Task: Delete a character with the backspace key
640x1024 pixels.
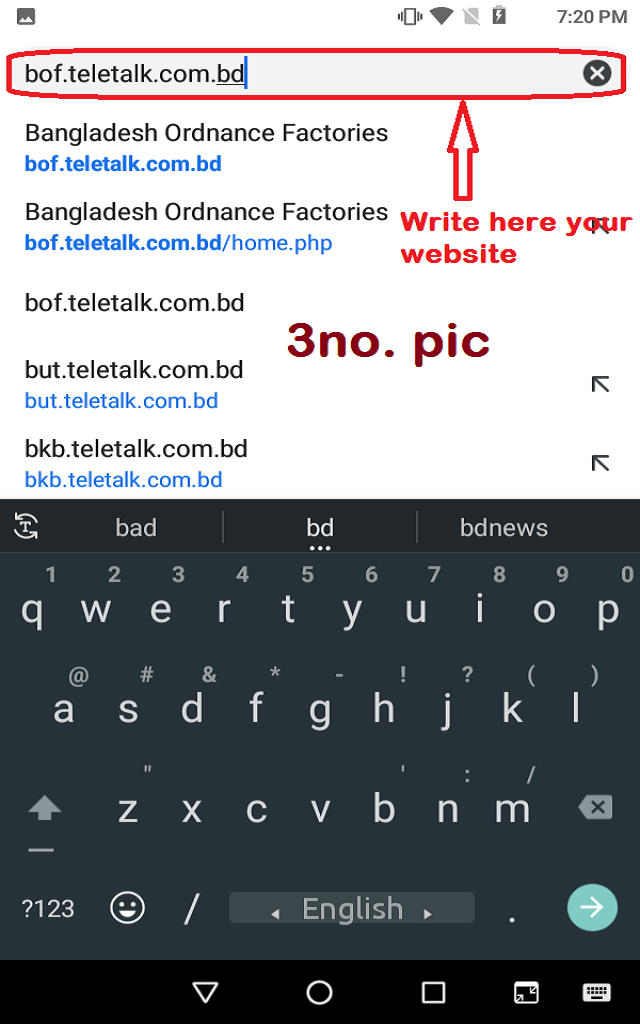Action: click(x=595, y=807)
